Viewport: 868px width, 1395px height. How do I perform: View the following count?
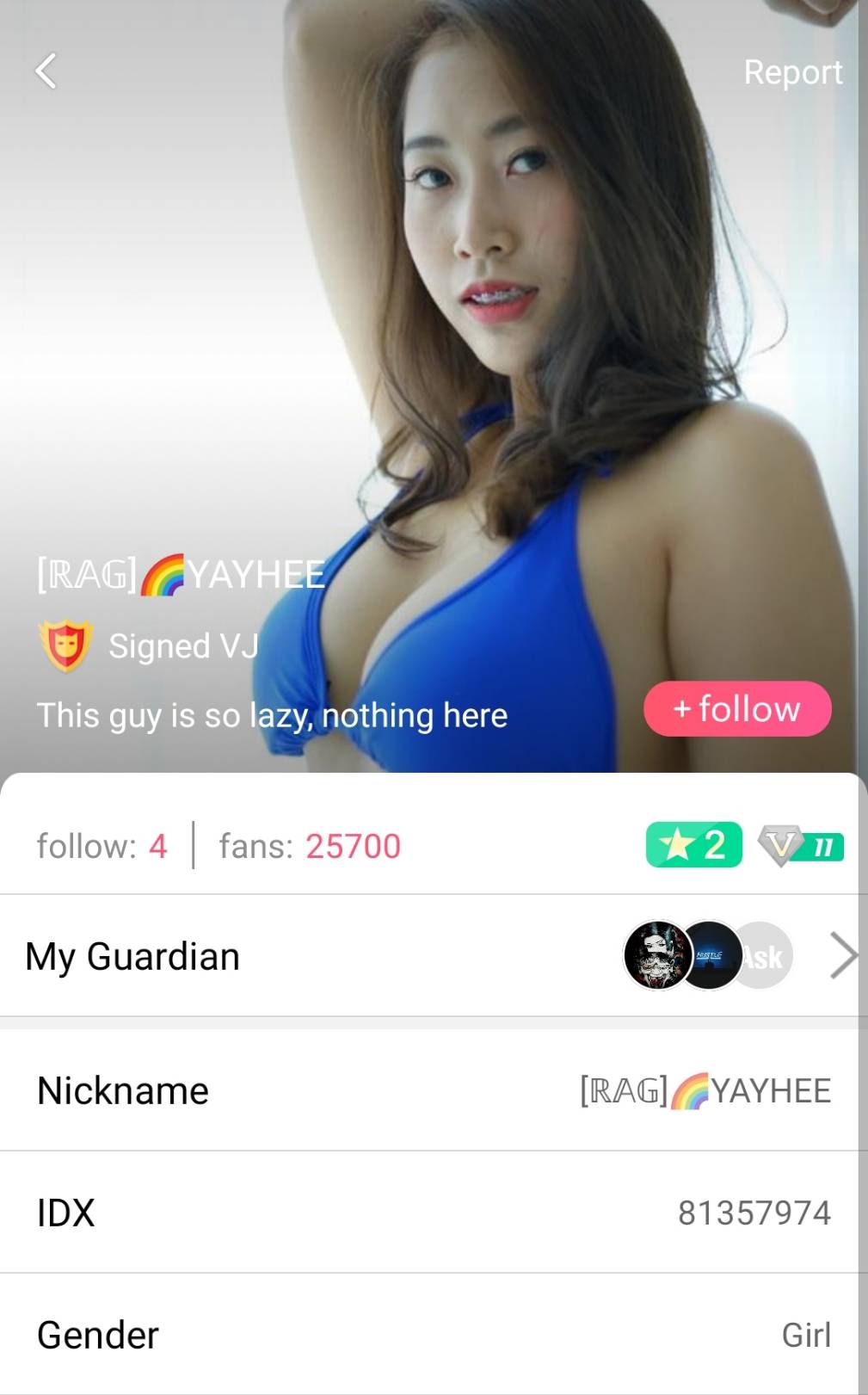click(x=102, y=846)
